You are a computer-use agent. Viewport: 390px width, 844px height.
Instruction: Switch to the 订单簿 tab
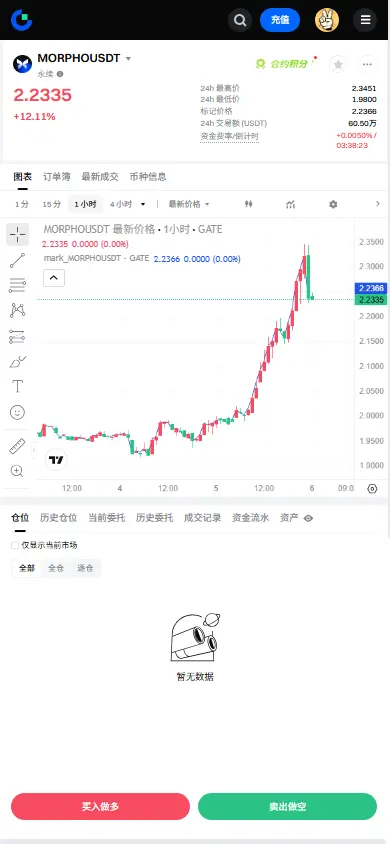coord(56,177)
